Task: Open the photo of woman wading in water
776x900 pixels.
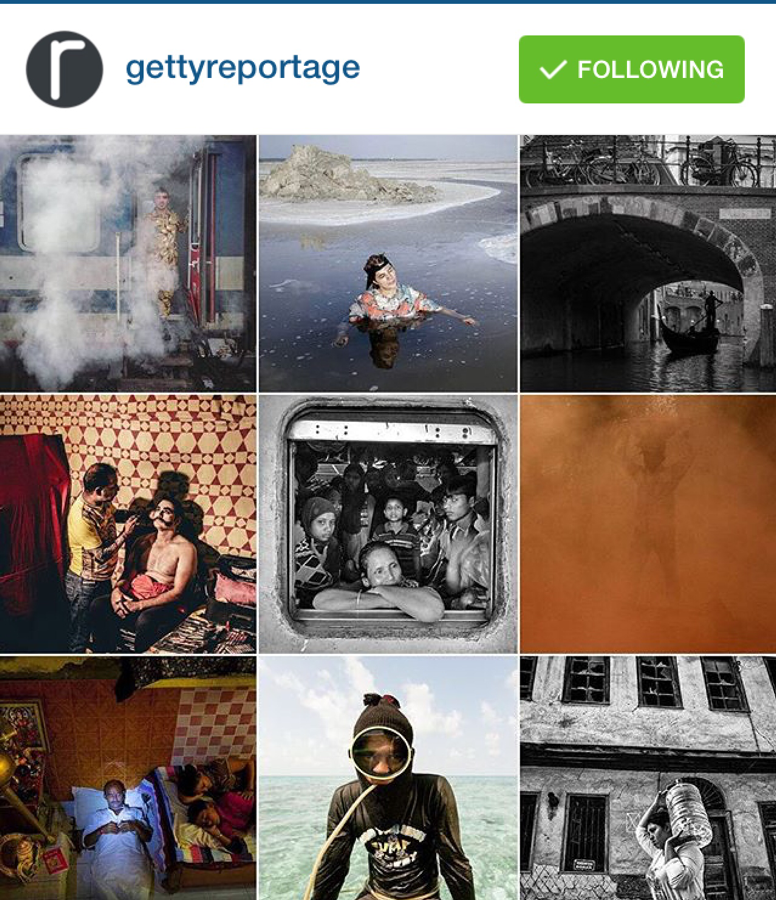Action: [x=388, y=263]
